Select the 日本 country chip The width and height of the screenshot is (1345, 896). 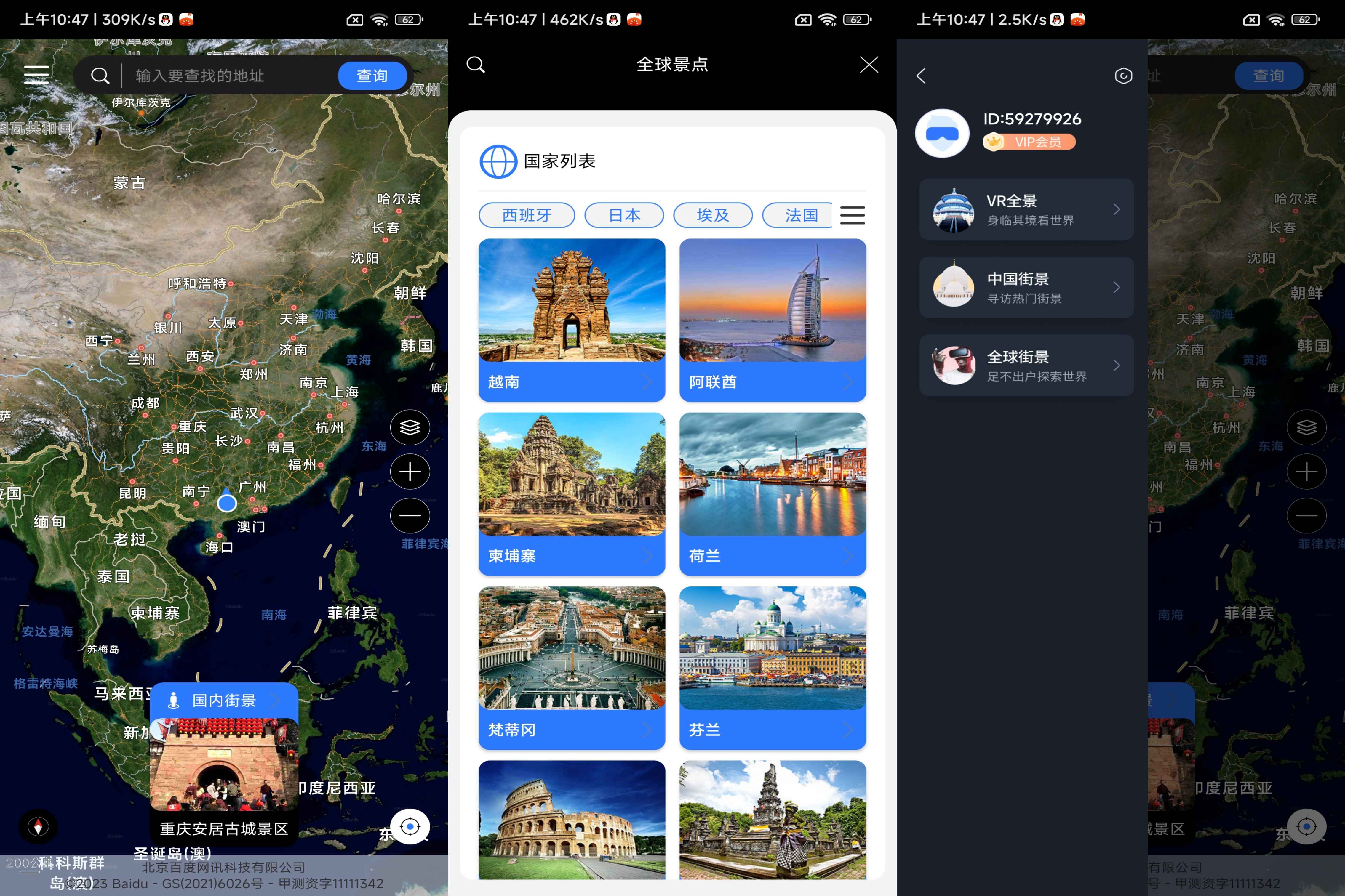click(624, 215)
